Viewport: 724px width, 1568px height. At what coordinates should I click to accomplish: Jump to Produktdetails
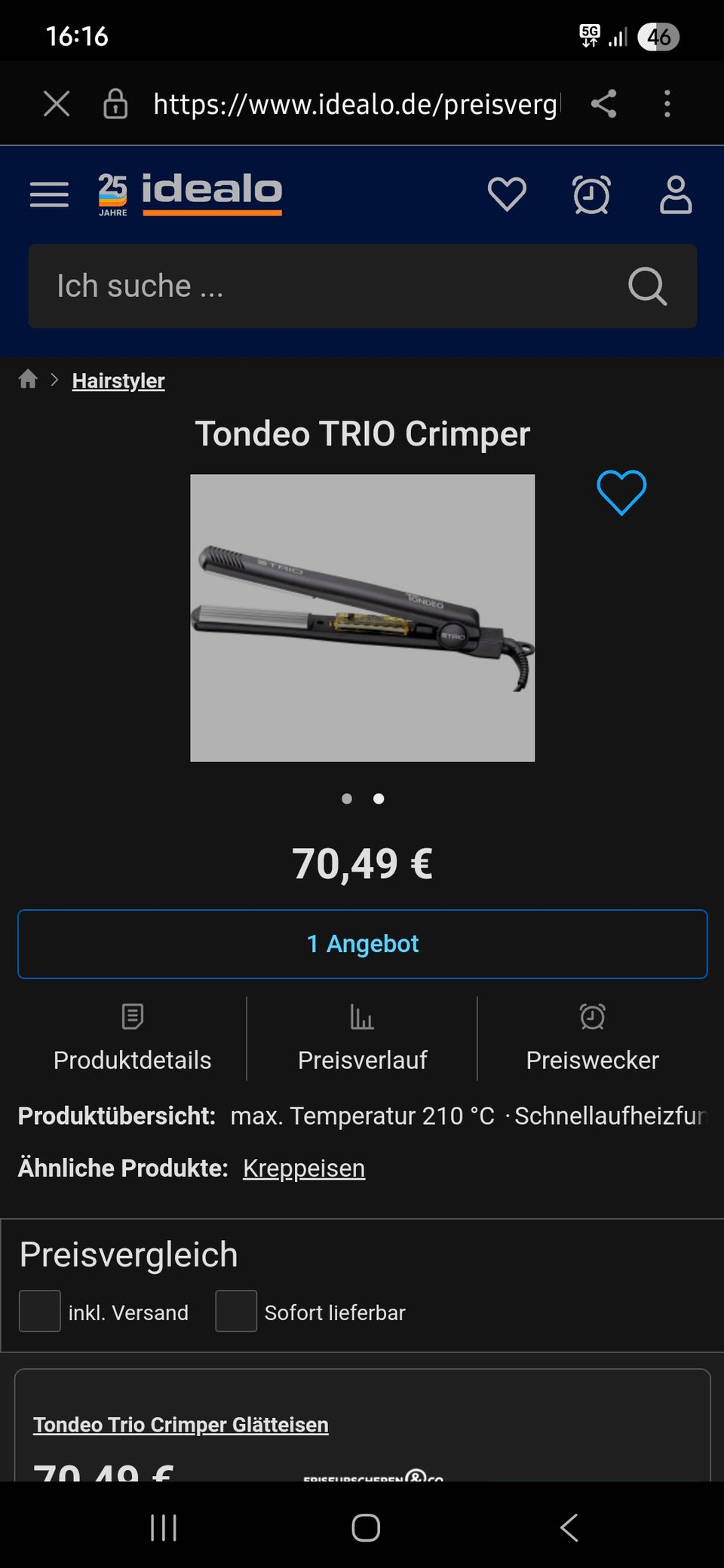click(132, 1039)
